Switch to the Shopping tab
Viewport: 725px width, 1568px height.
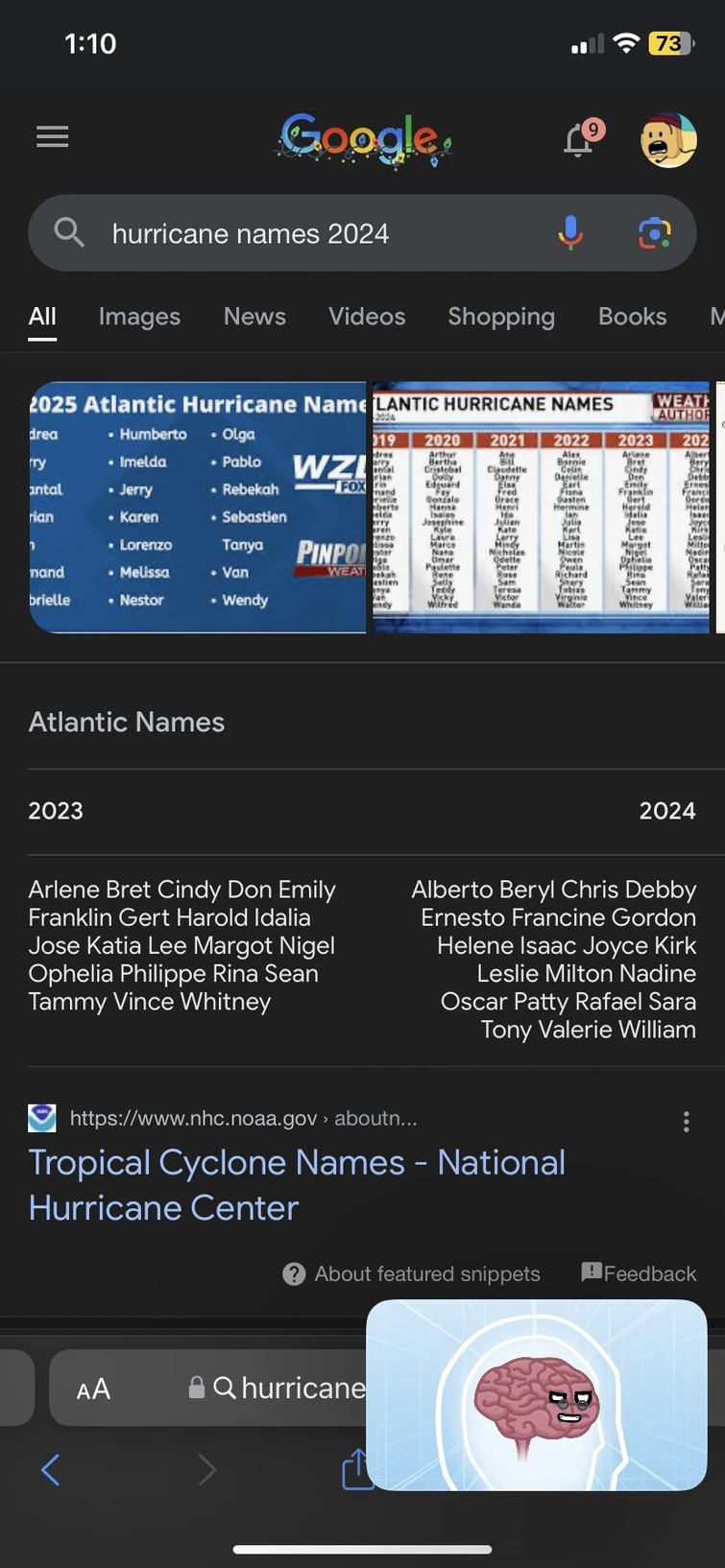[x=501, y=317]
